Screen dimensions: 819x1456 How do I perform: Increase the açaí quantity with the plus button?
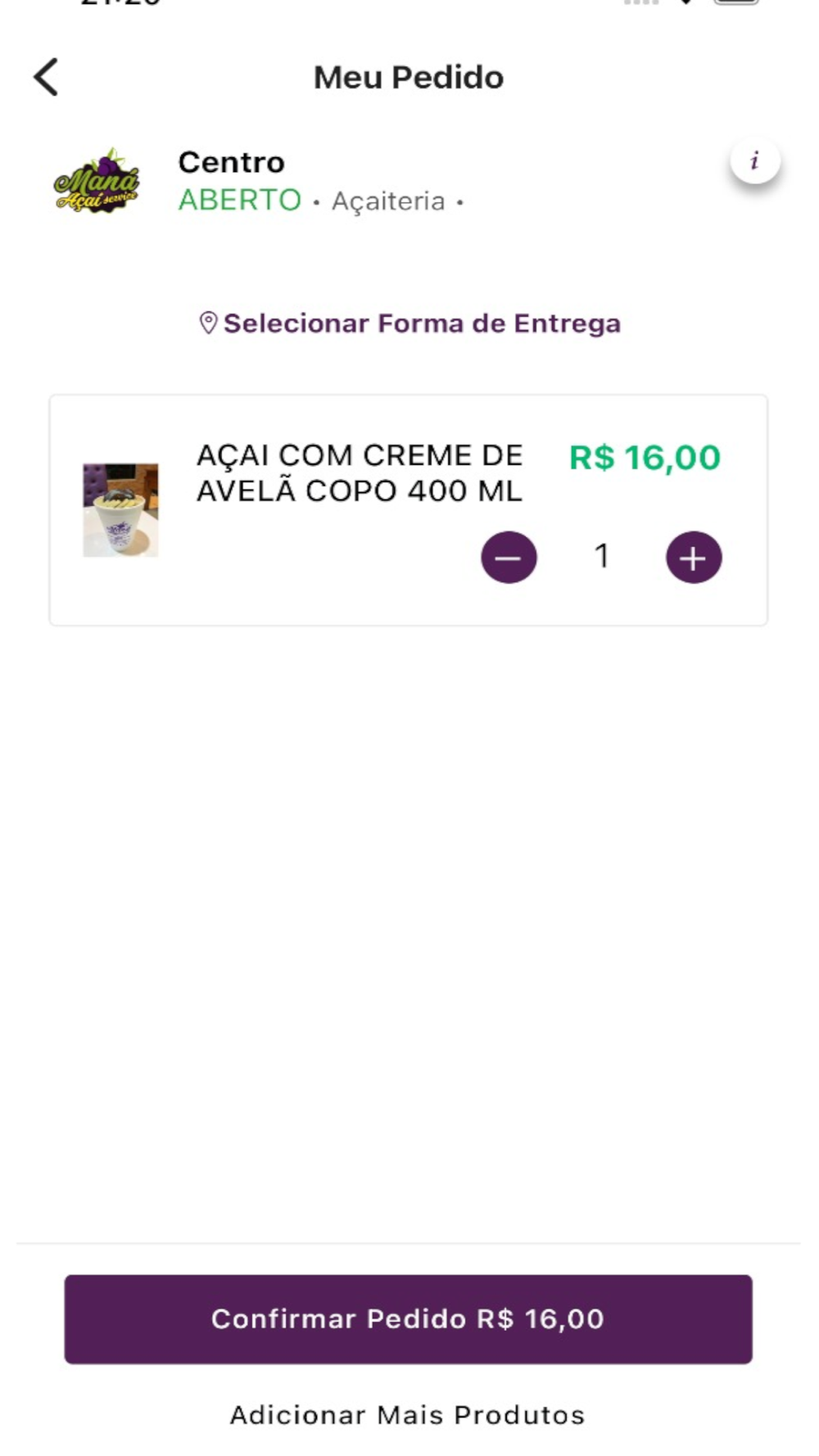click(x=694, y=558)
